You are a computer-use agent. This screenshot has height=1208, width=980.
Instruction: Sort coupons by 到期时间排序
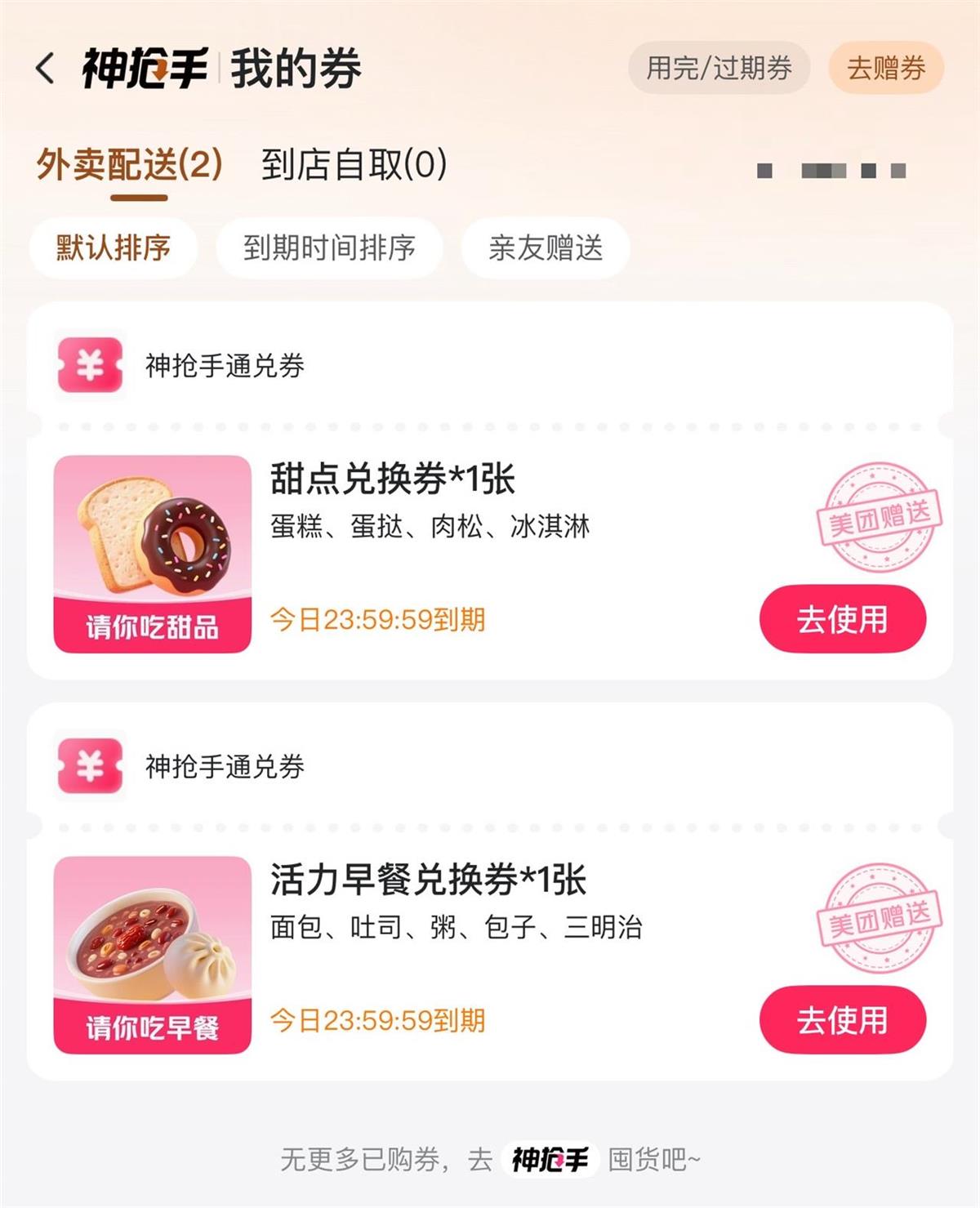click(x=329, y=247)
